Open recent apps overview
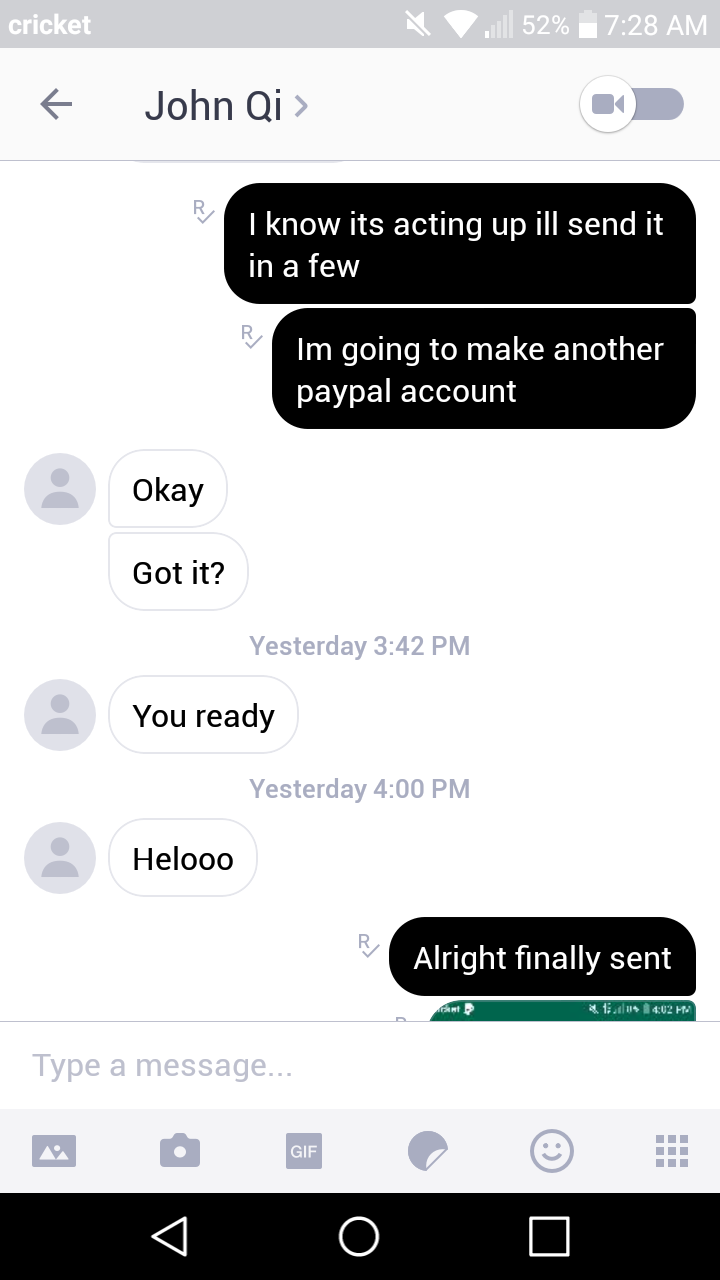This screenshot has height=1280, width=720. 549,1236
